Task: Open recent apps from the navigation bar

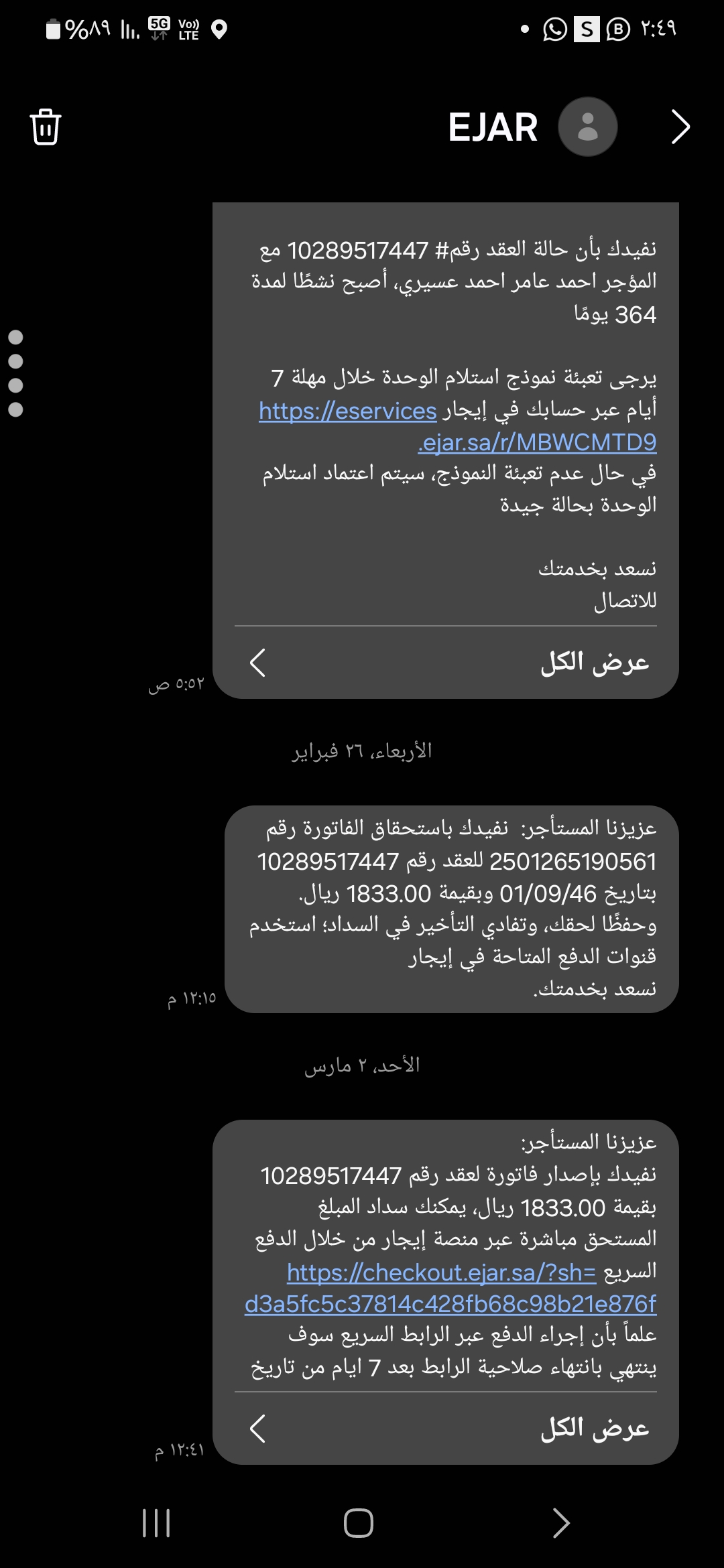Action: (156, 1523)
